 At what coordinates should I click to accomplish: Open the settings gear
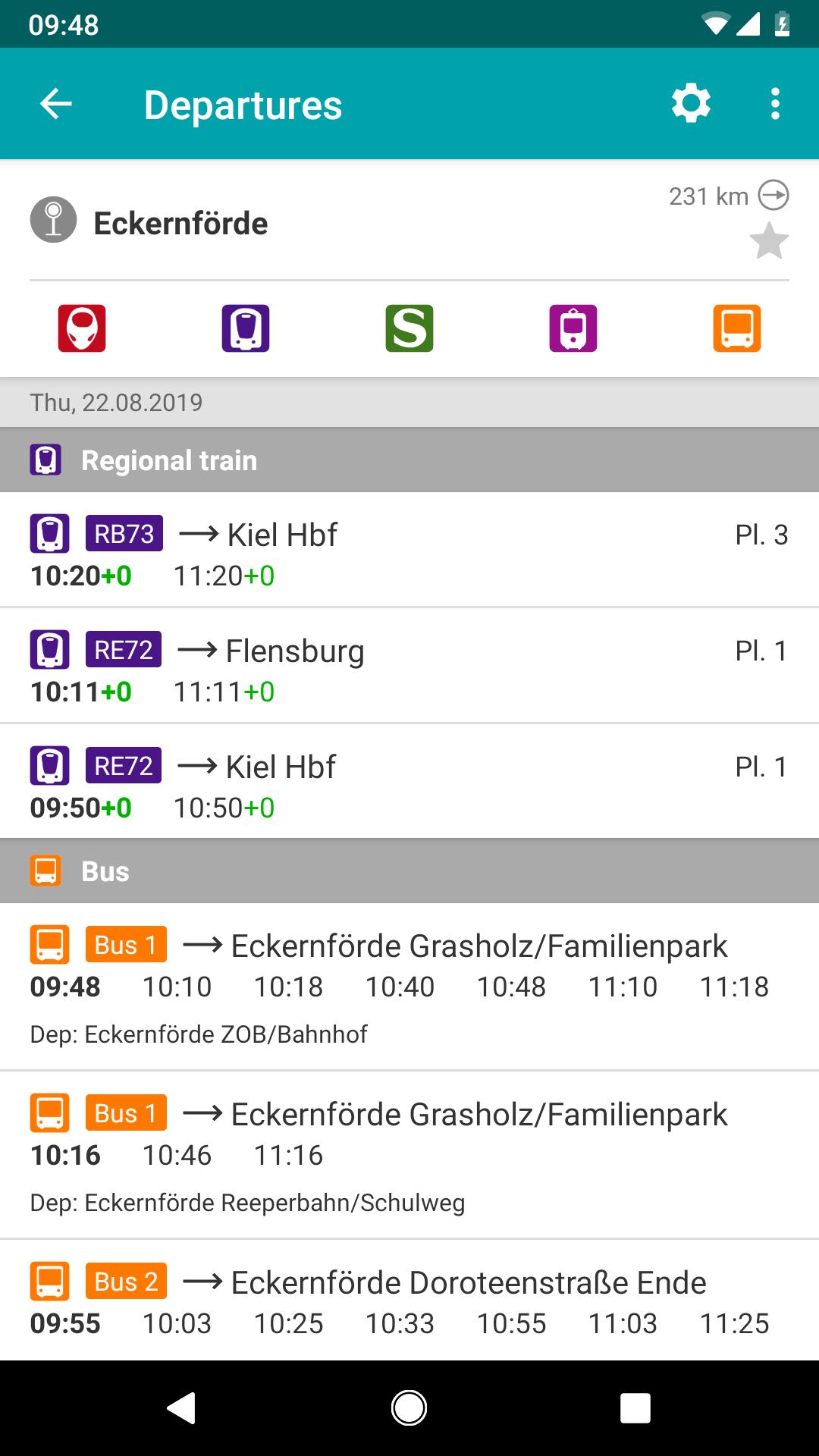(691, 104)
